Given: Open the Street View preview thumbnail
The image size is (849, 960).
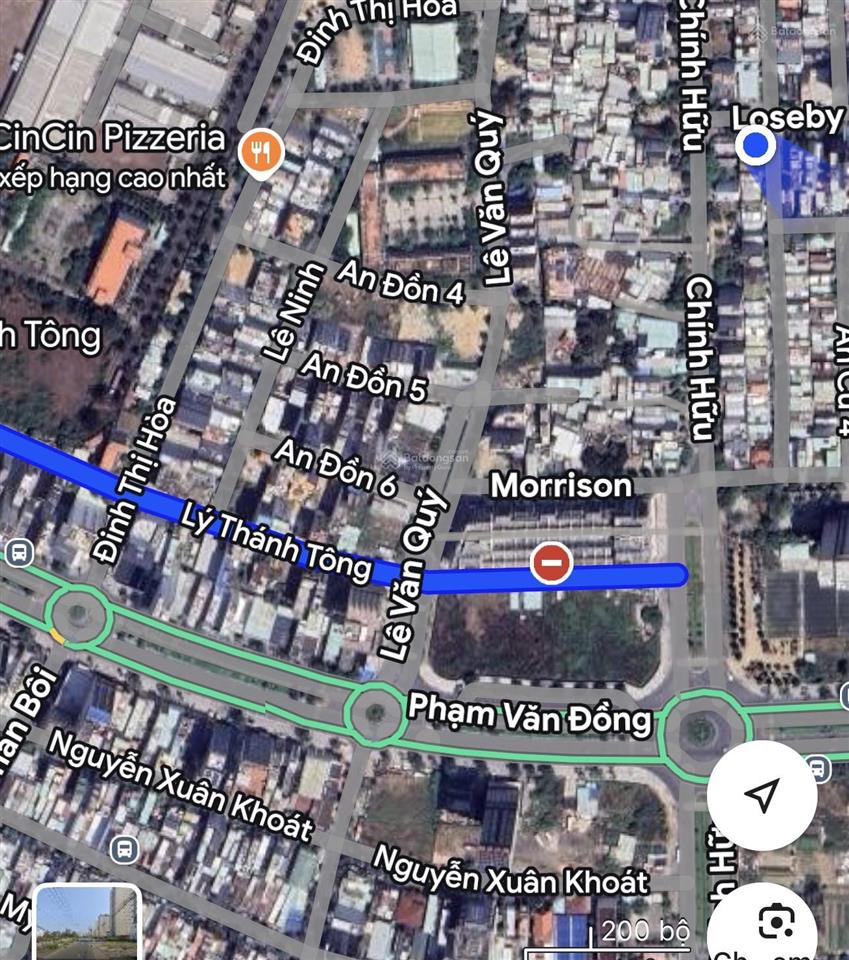Looking at the screenshot, I should click(88, 922).
